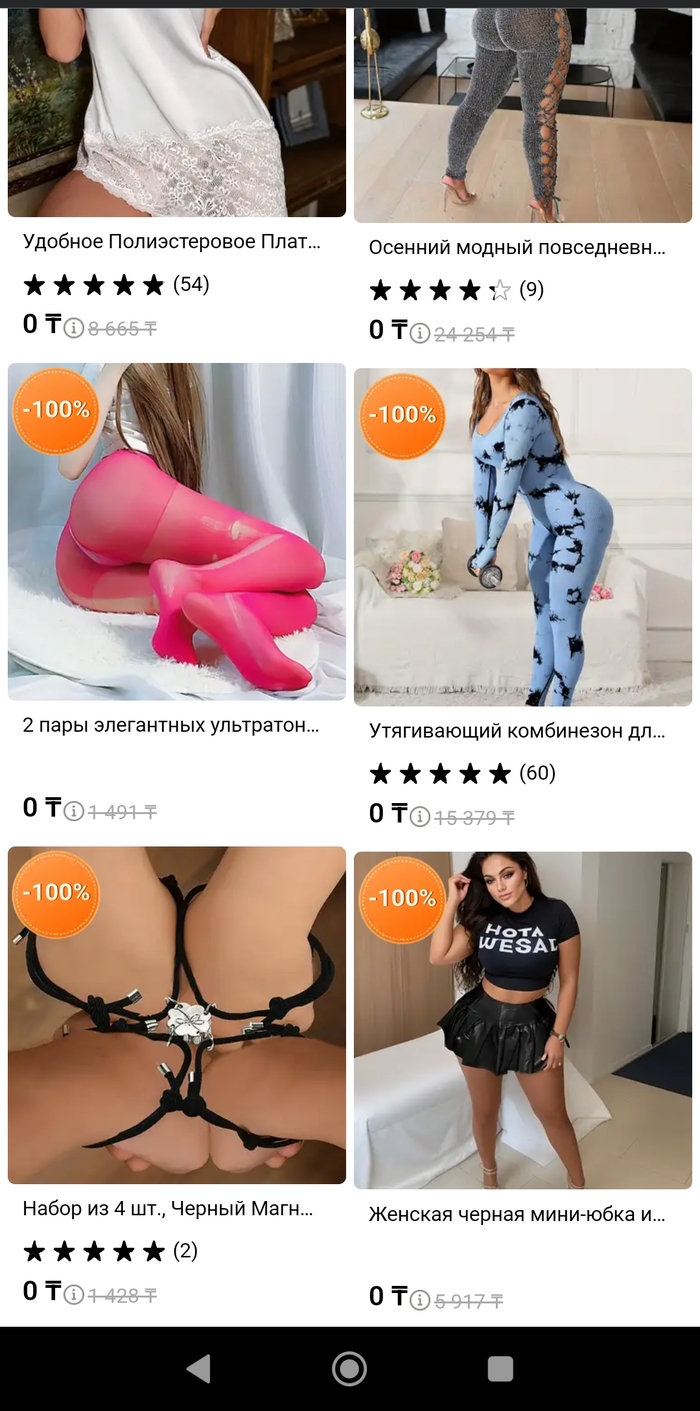Image resolution: width=700 pixels, height=1411 pixels.
Task: View price details icon beside 1 428 ₸
Action: click(x=74, y=1294)
